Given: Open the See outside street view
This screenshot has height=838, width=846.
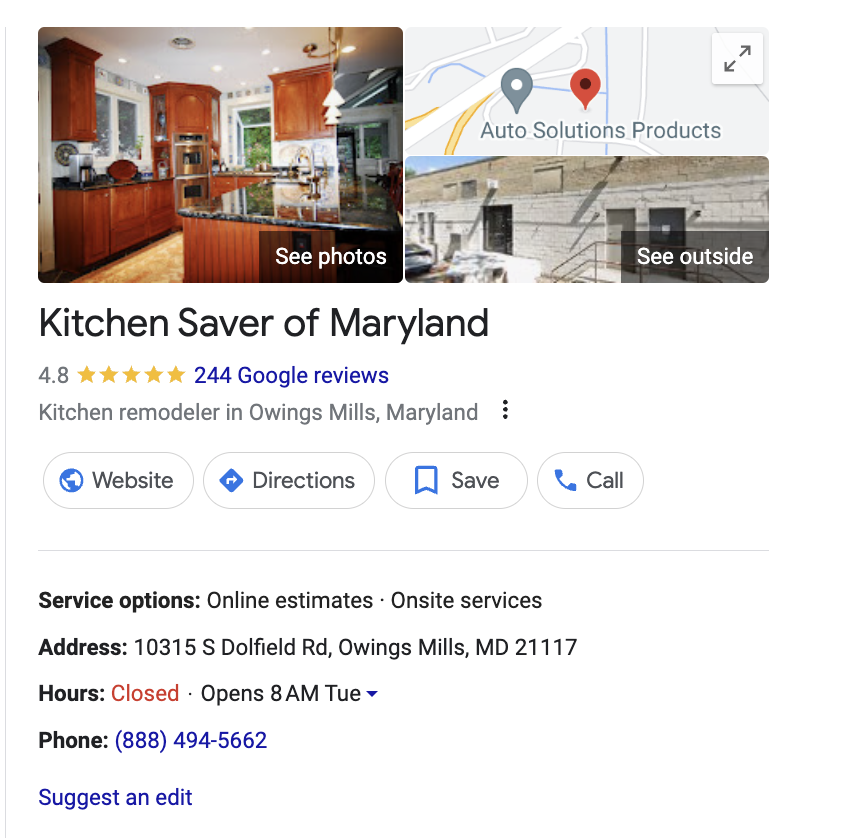Looking at the screenshot, I should 694,257.
